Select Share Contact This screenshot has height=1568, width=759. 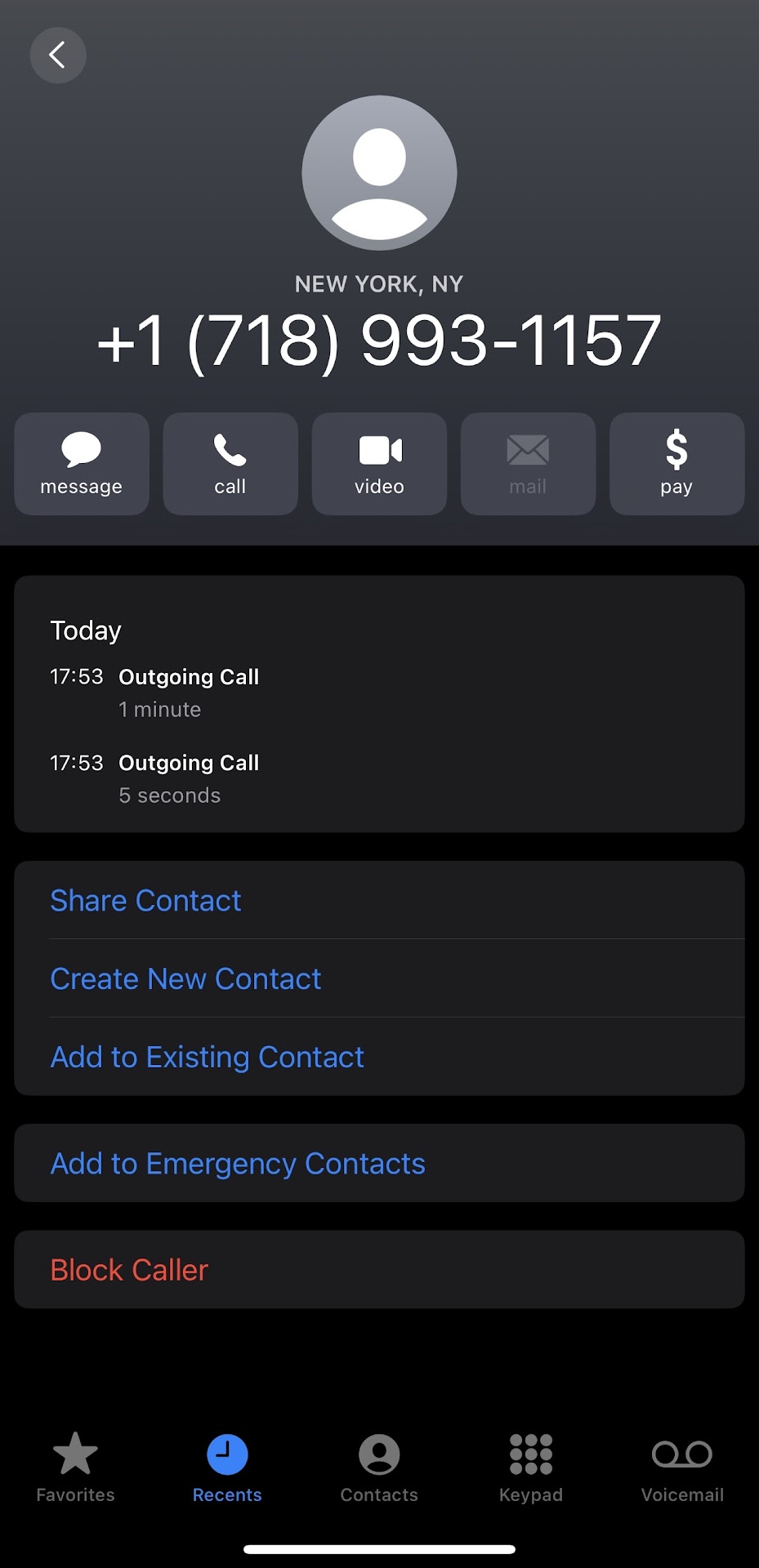[x=145, y=900]
